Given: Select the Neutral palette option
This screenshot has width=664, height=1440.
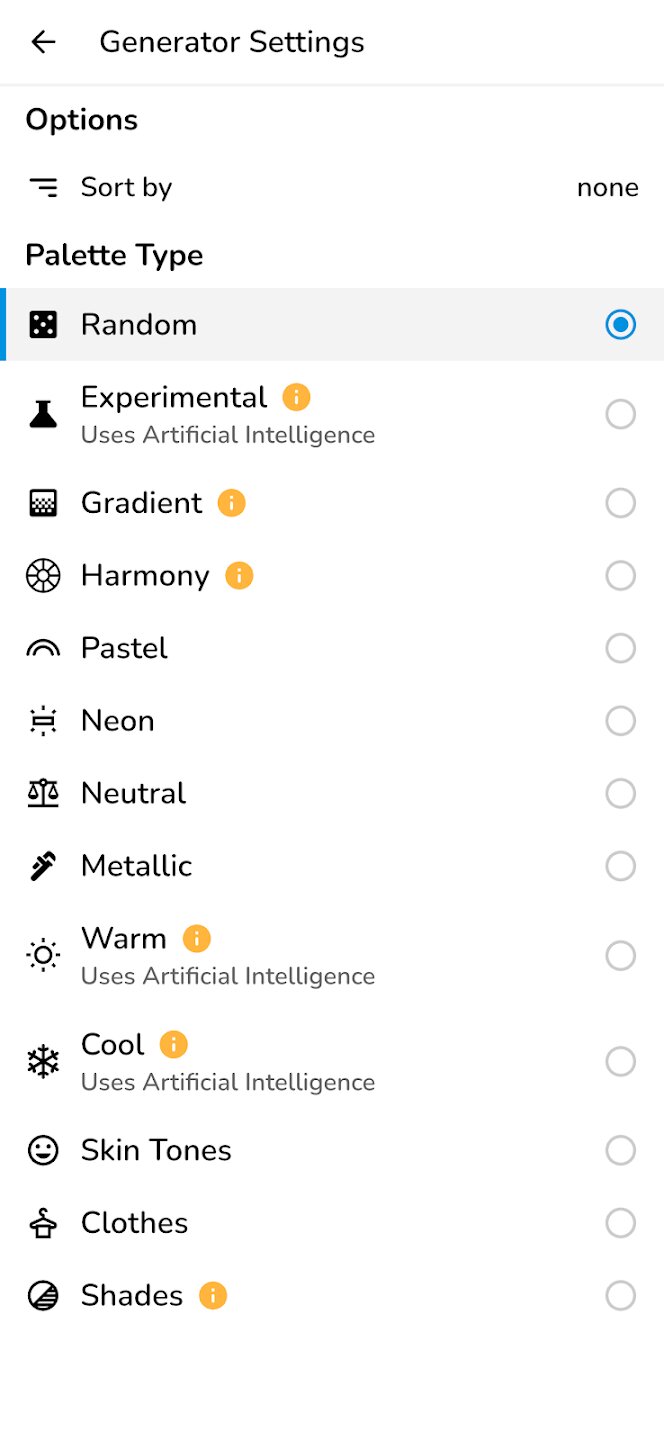Looking at the screenshot, I should tap(332, 793).
